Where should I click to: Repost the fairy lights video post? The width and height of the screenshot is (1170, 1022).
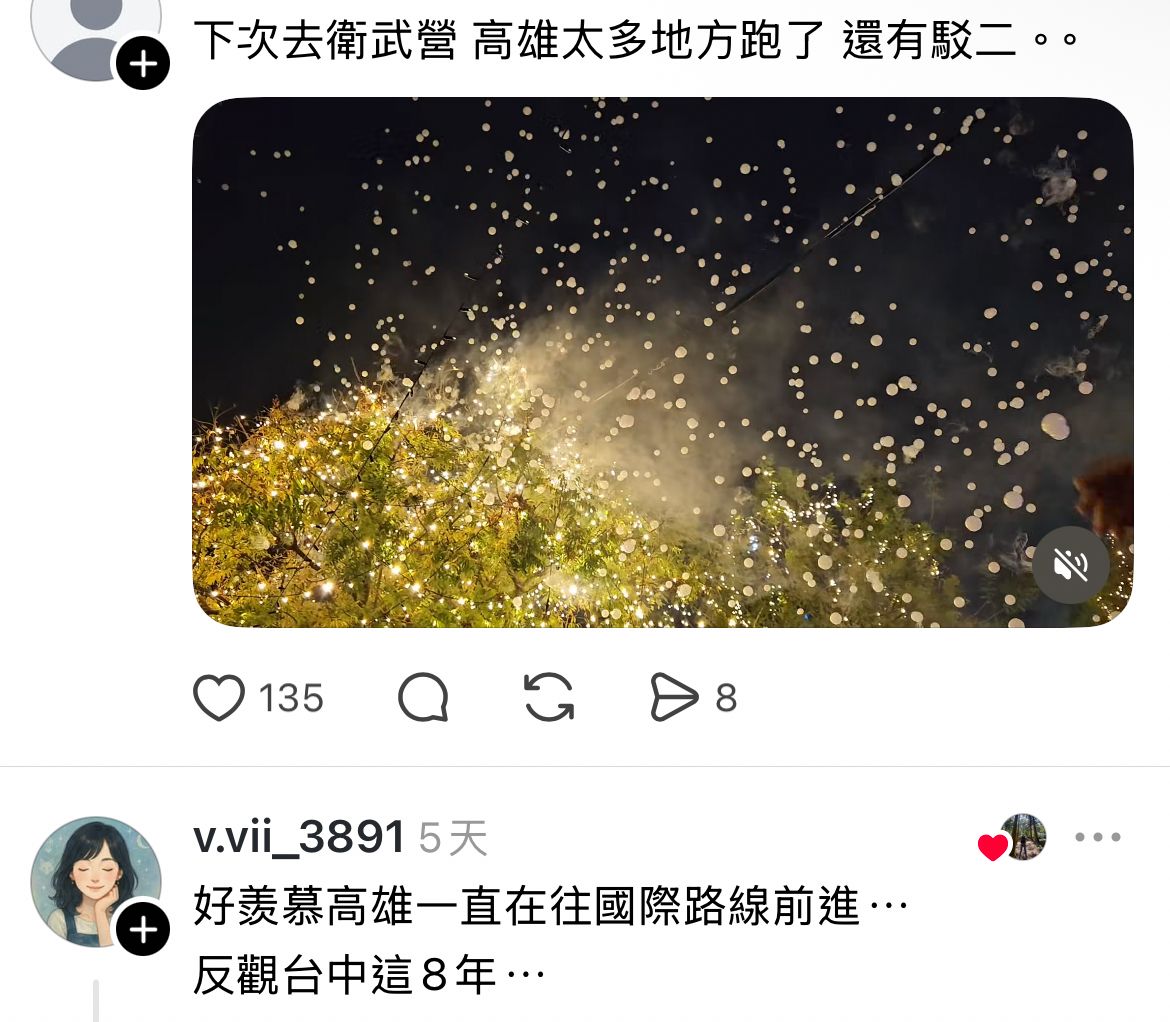pyautogui.click(x=549, y=698)
